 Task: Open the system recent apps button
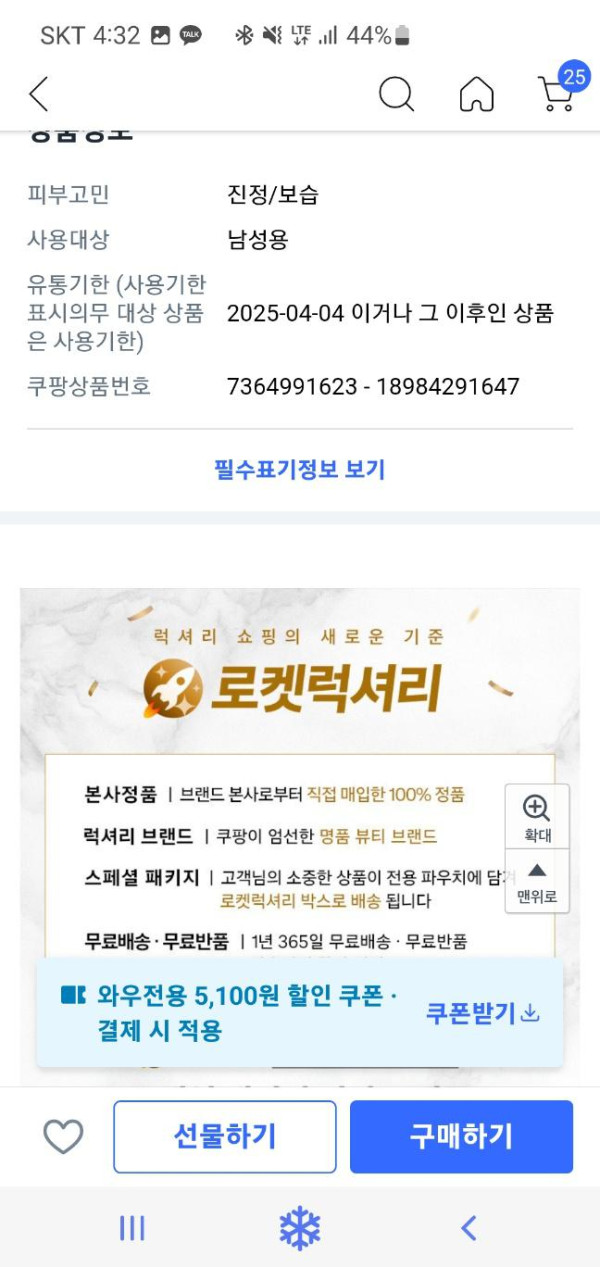(132, 1228)
